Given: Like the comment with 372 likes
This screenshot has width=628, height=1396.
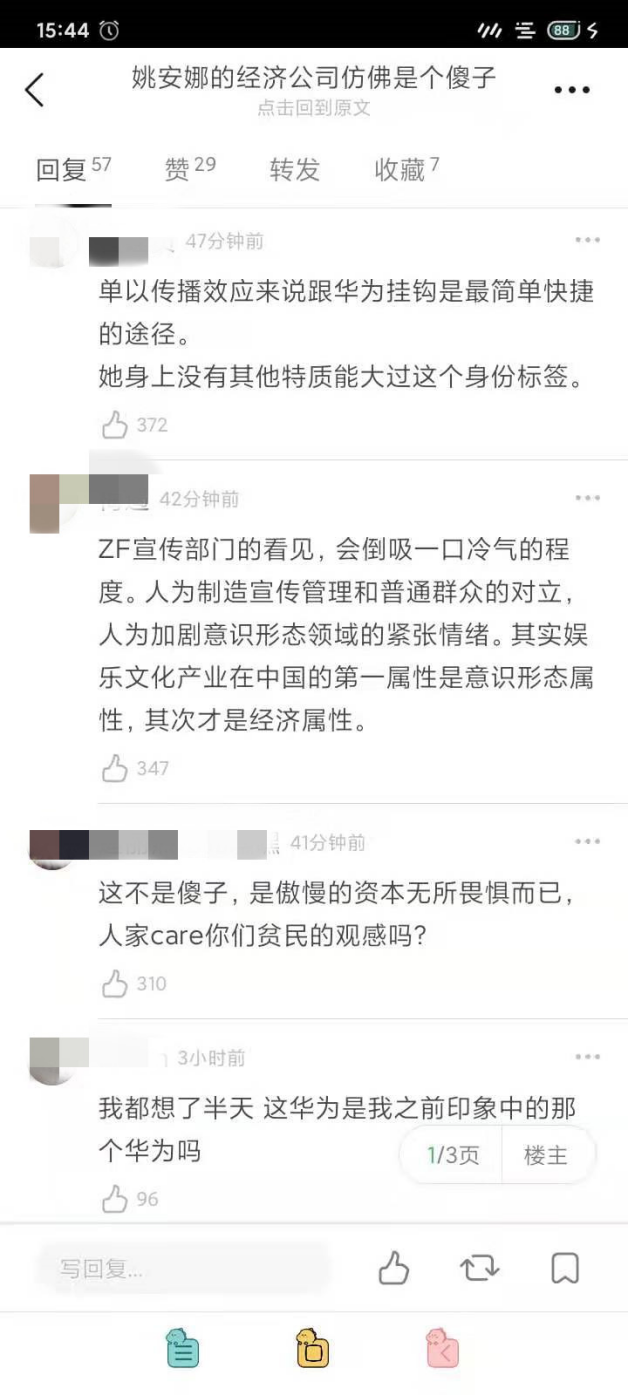Looking at the screenshot, I should [x=115, y=425].
